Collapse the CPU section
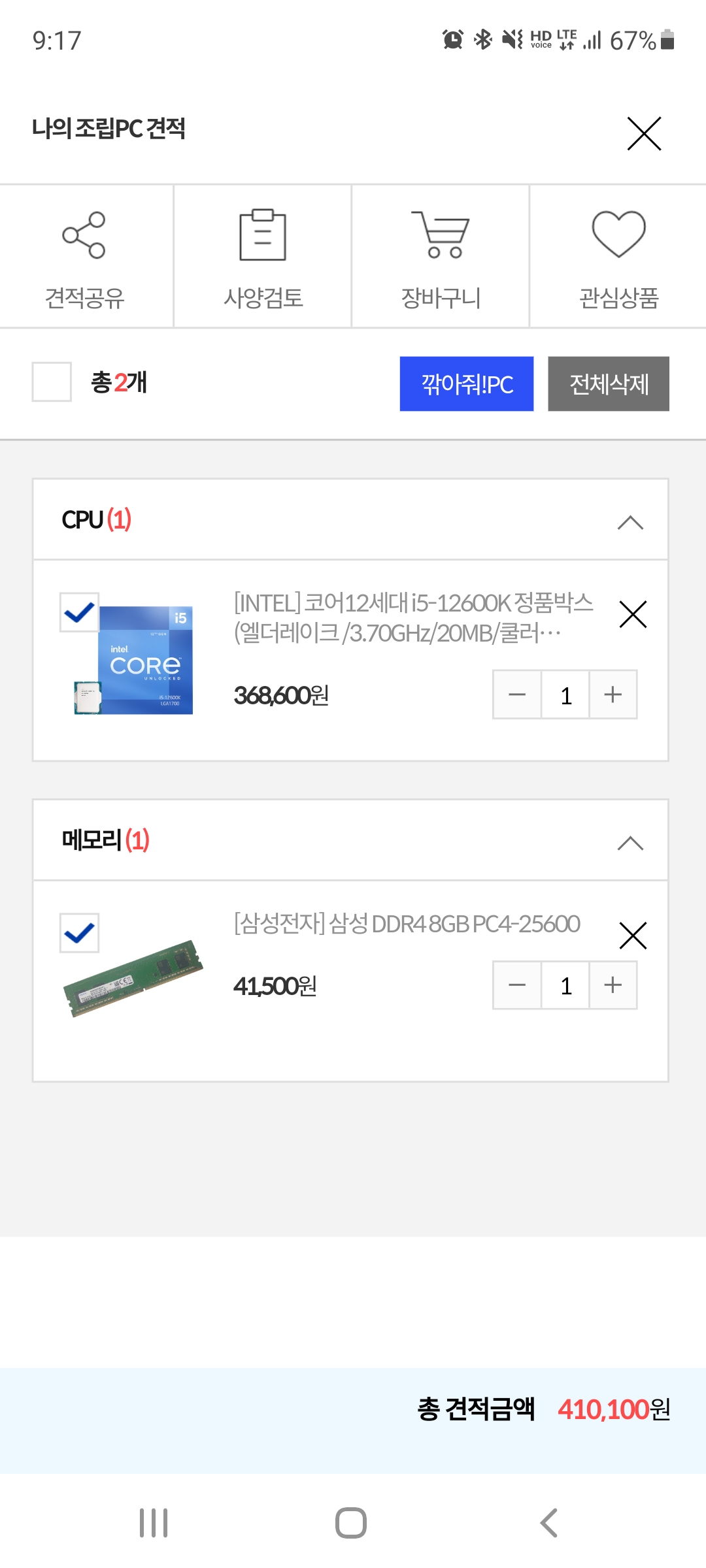The image size is (706, 1568). [630, 522]
